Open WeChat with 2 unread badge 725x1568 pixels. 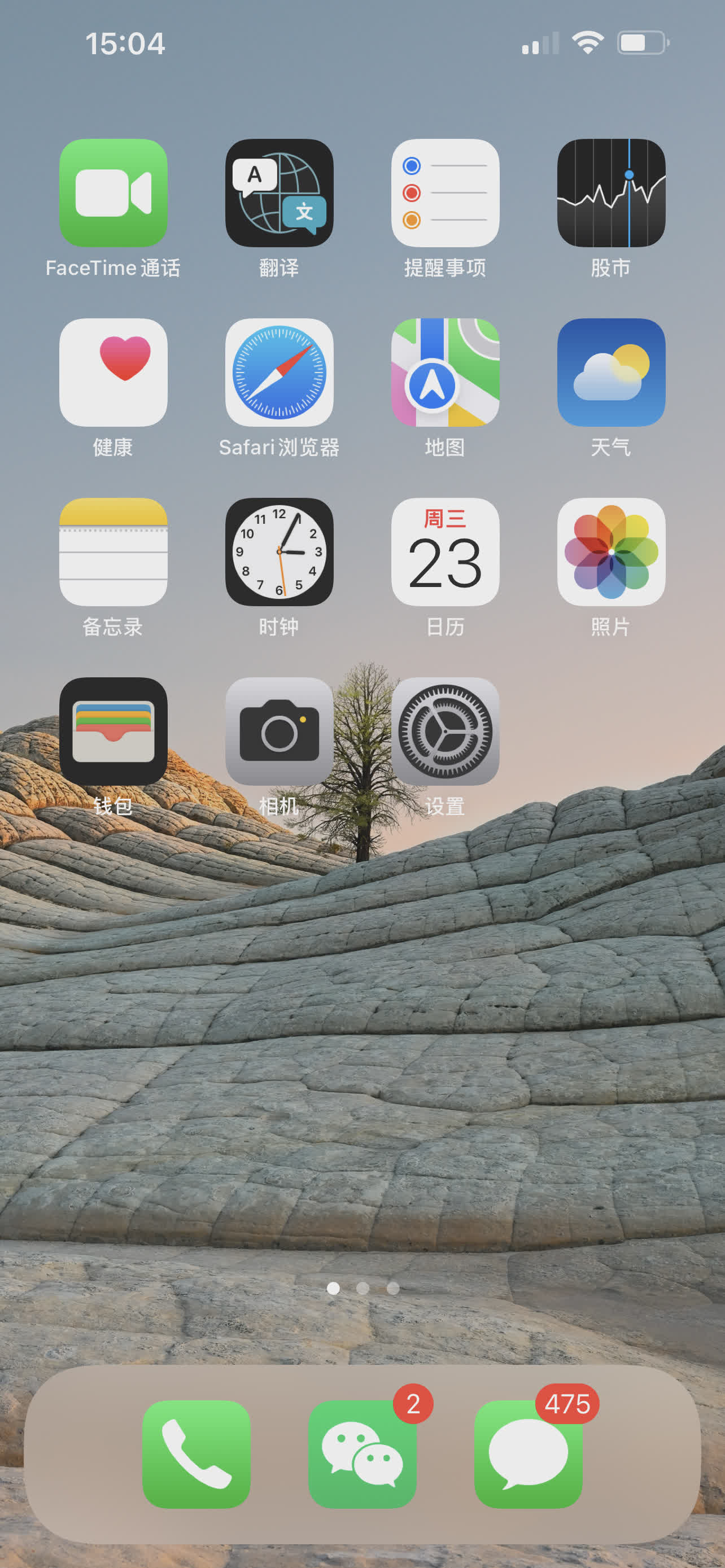(x=362, y=1453)
